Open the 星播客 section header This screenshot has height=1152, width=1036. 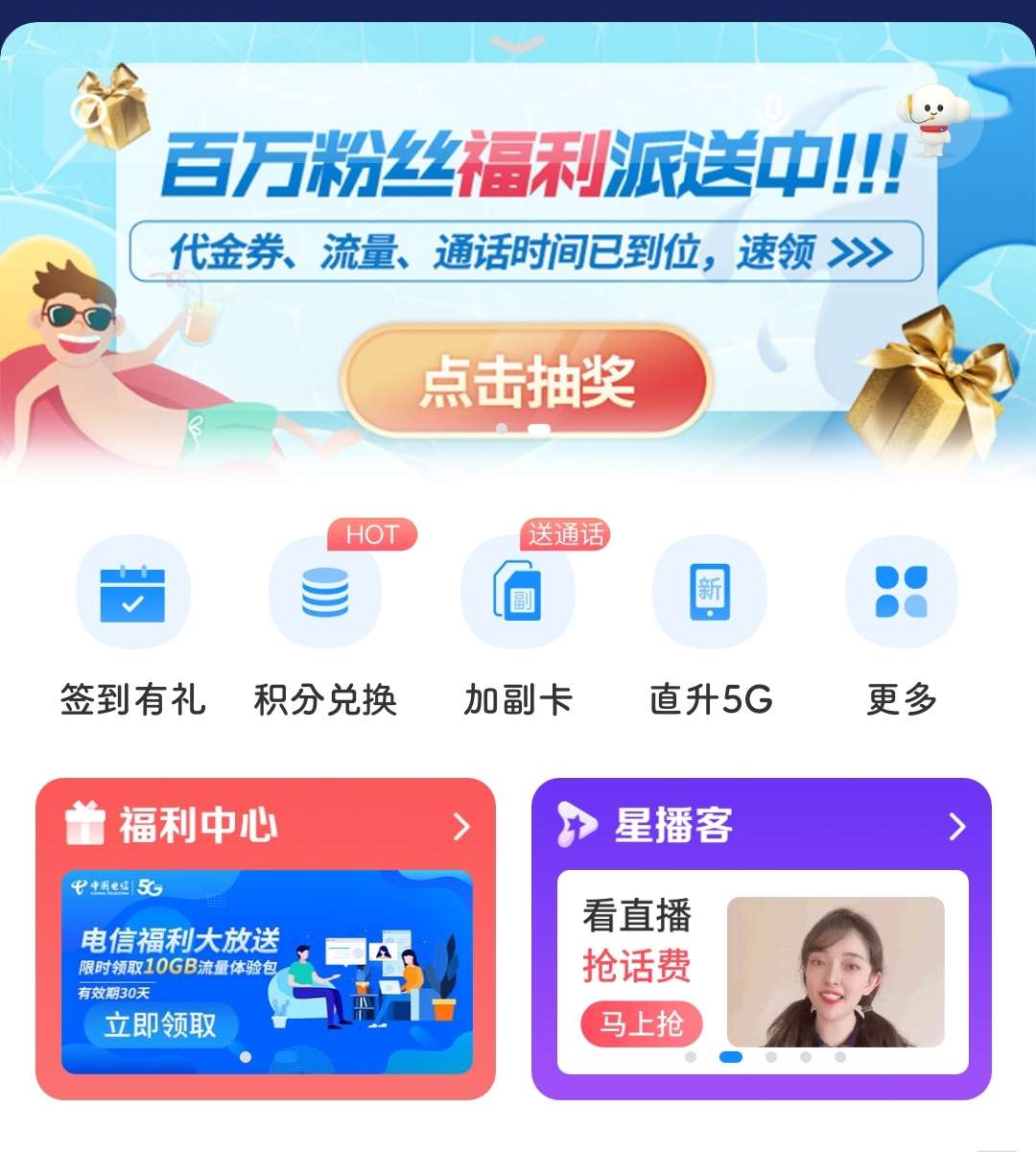point(761,825)
